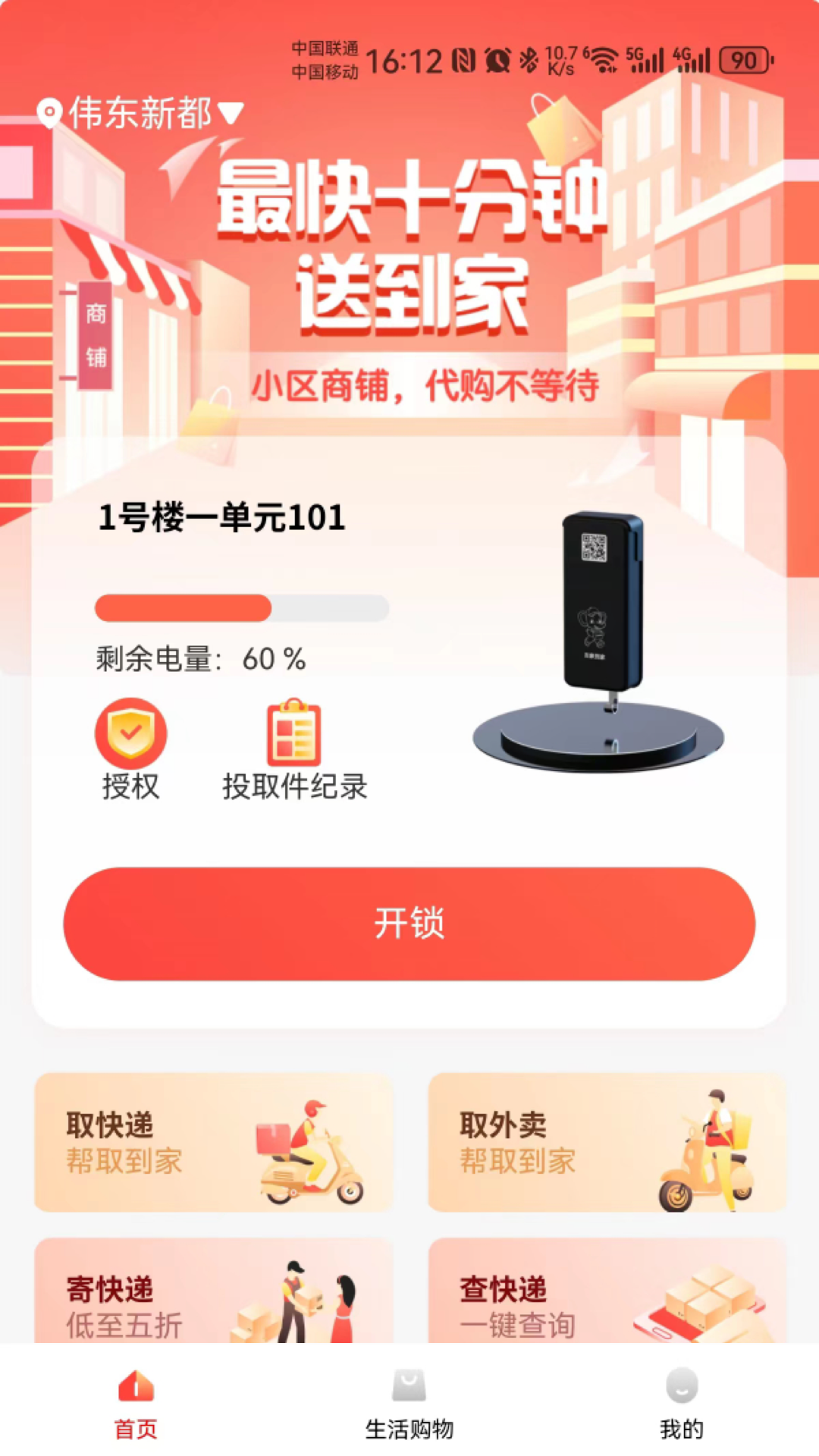Viewport: 819px width, 1456px height.
Task: Tap the battery level progress bar
Action: tap(241, 608)
